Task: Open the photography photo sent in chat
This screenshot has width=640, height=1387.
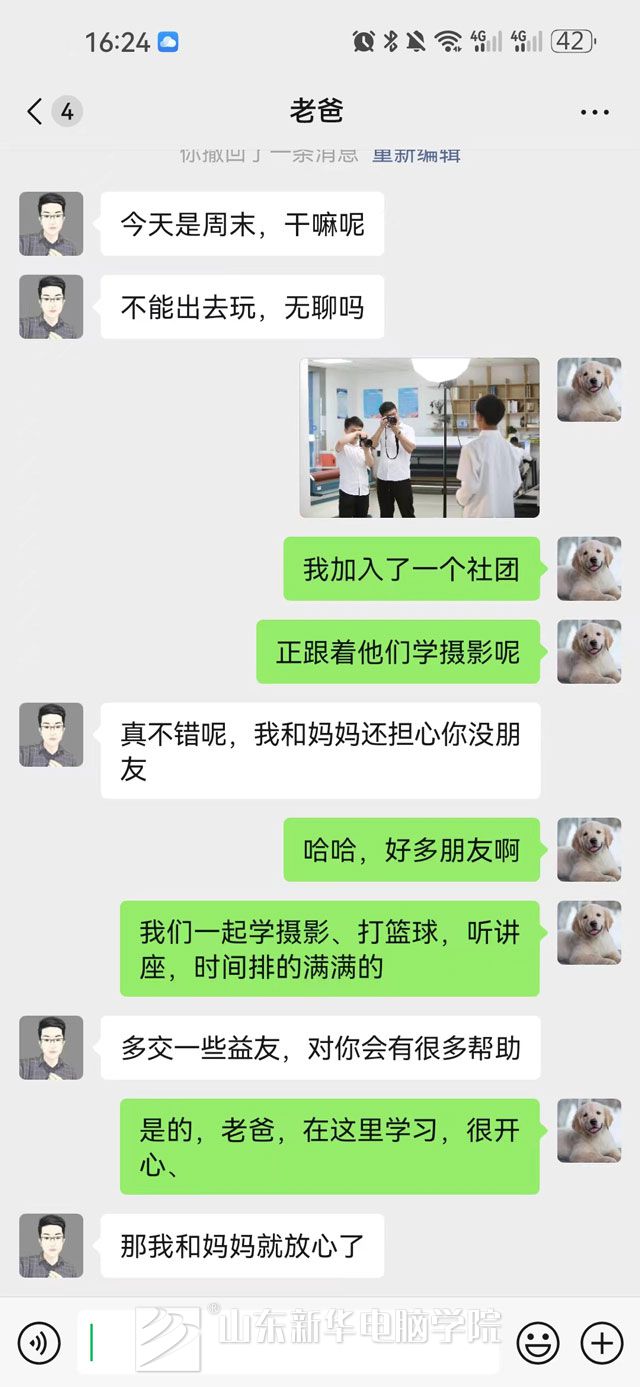Action: pos(420,437)
